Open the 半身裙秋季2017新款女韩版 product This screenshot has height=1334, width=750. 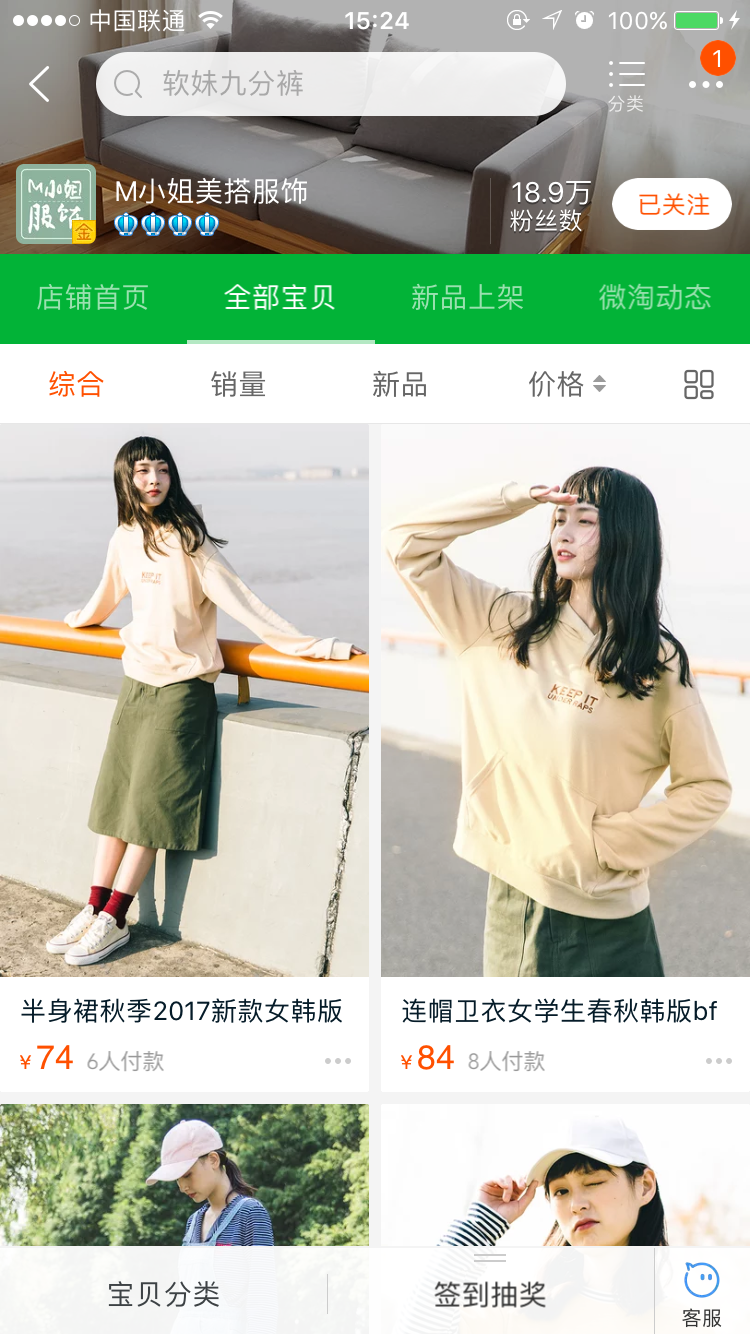pos(184,700)
